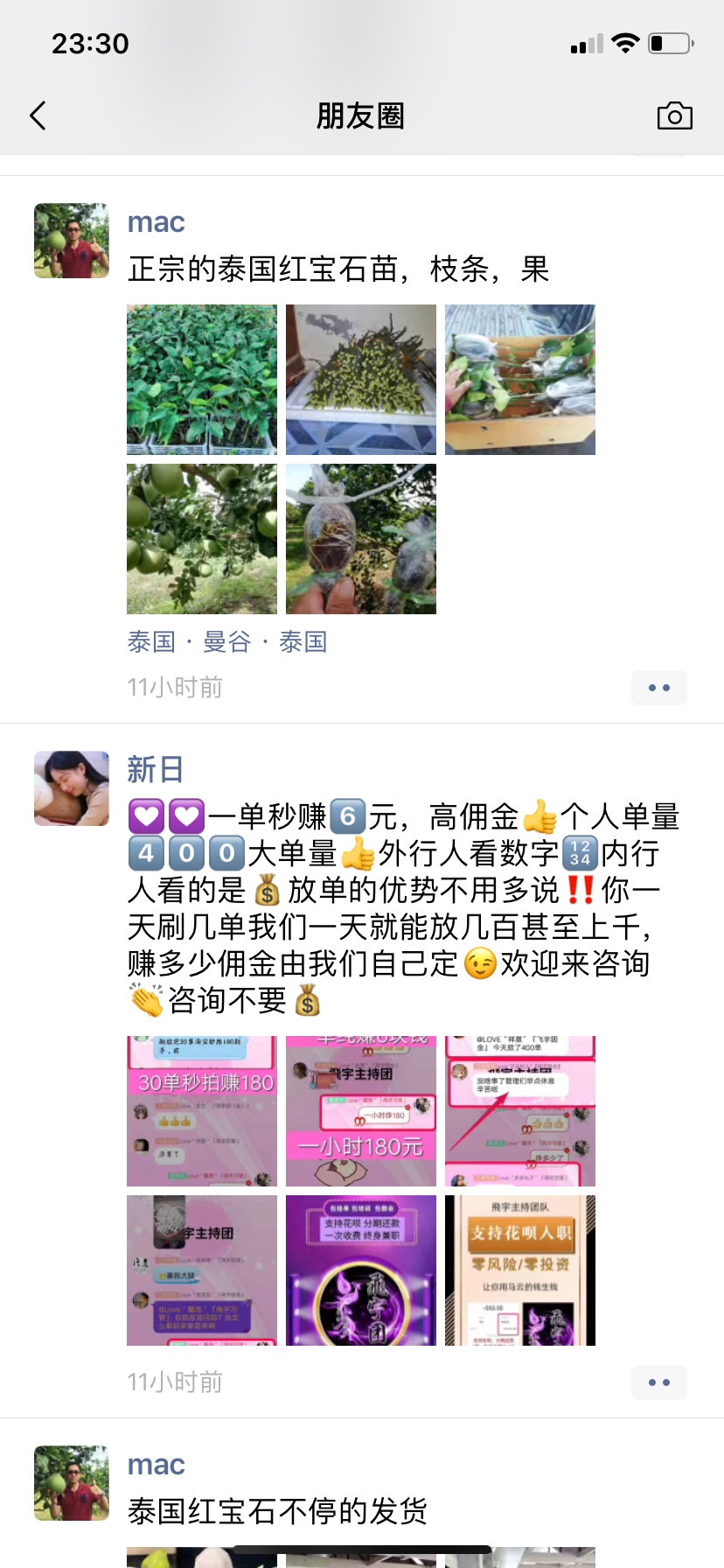This screenshot has width=724, height=1568.
Task: Open location 泰国 · 曼谷 · 泰国
Action: click(227, 642)
